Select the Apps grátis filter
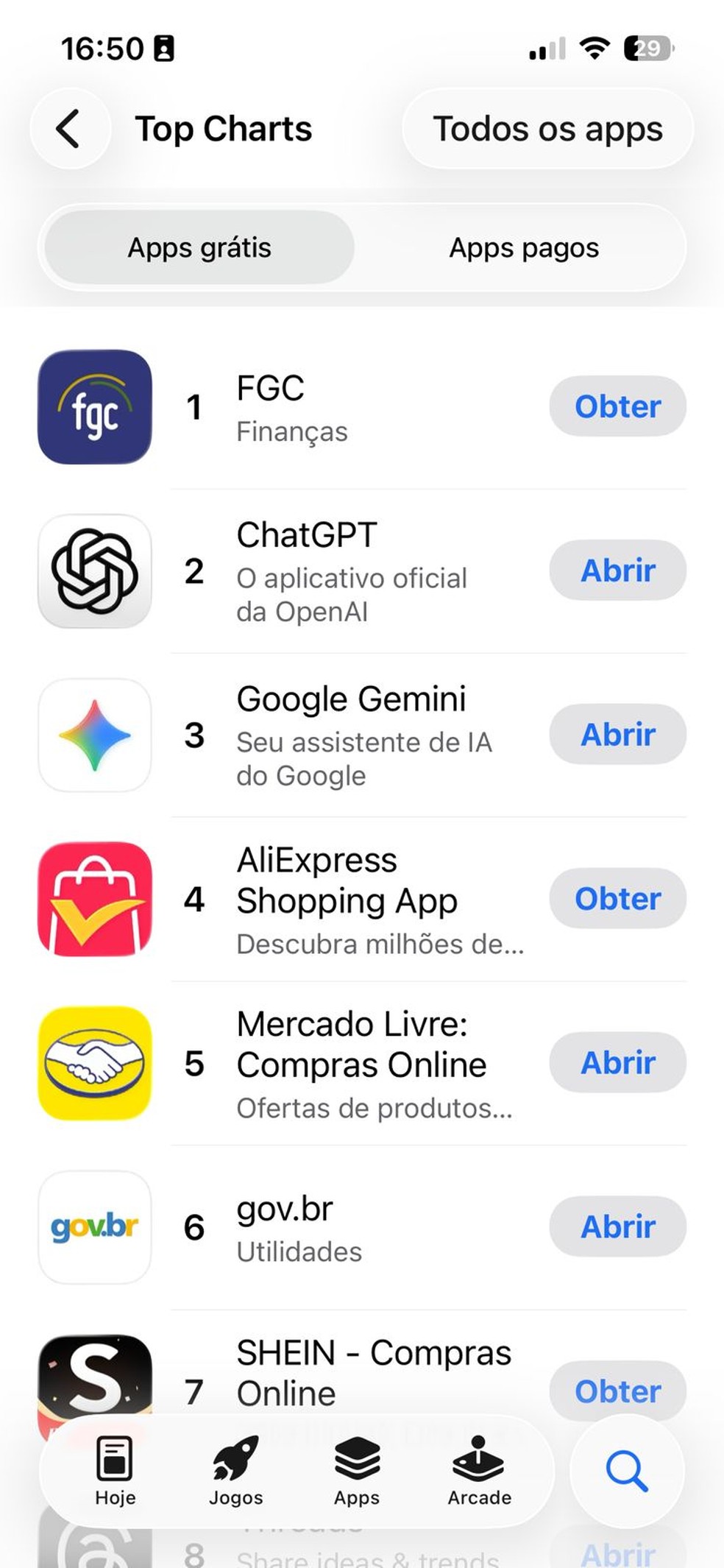Image resolution: width=724 pixels, height=1568 pixels. click(199, 248)
